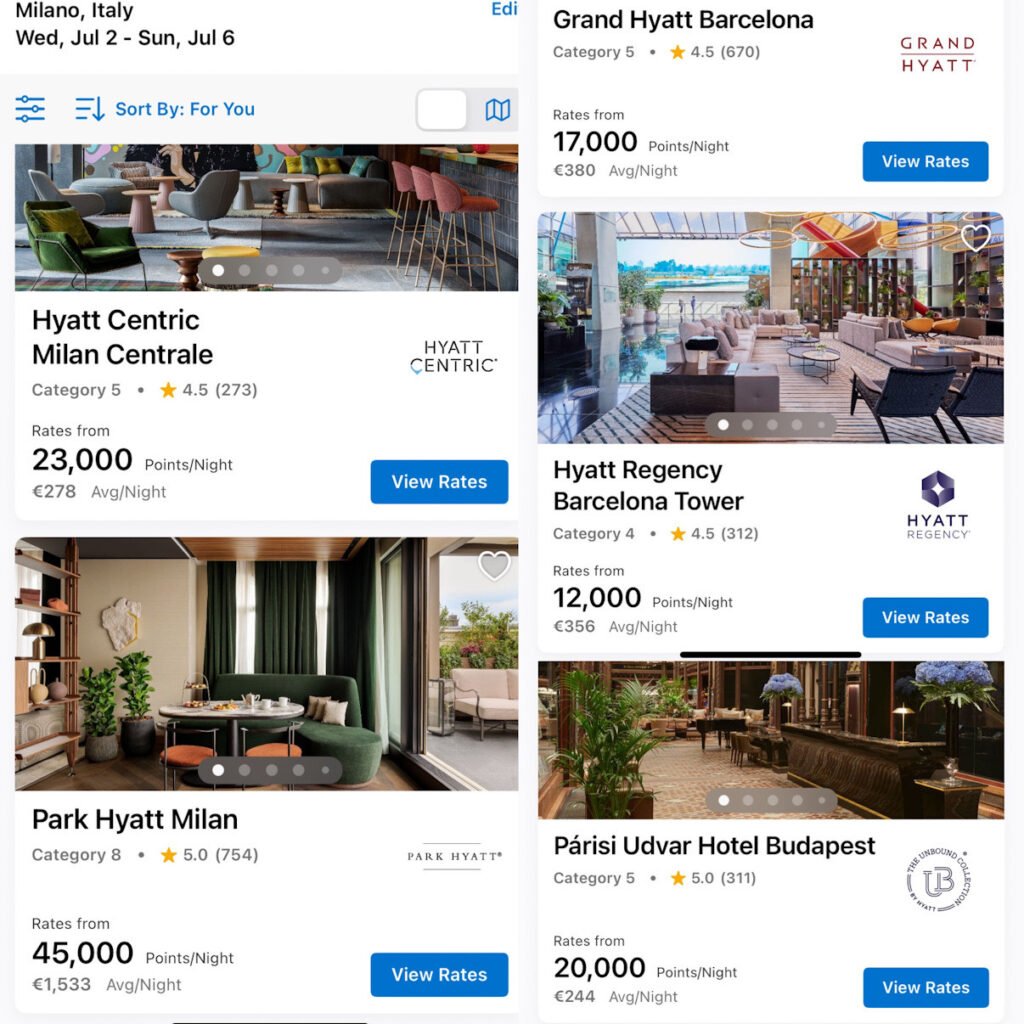The image size is (1024, 1024).
Task: Open the Hyatt Centric Milan Centrale photo
Action: point(266,210)
